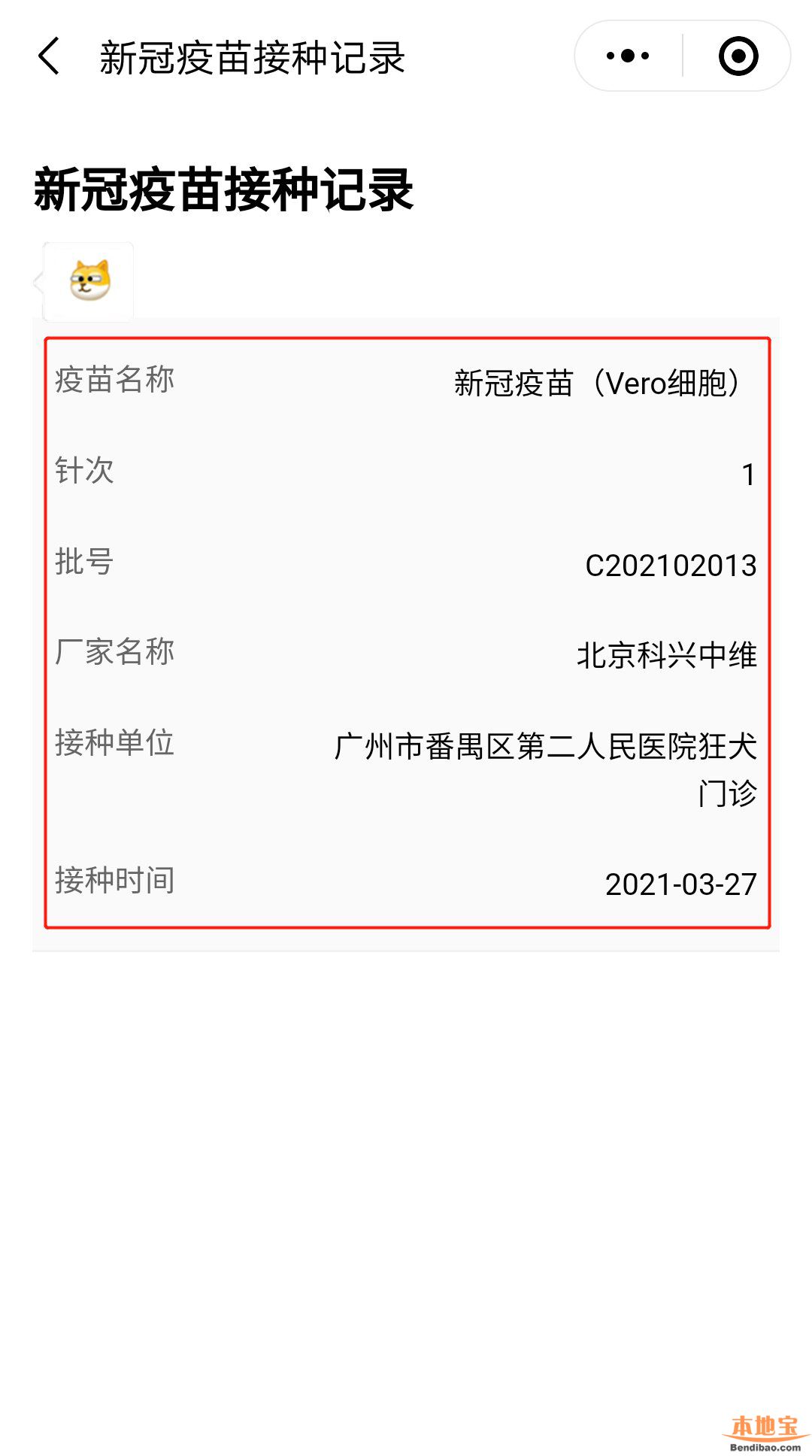The width and height of the screenshot is (812, 1456).
Task: Go back from the vaccination record page
Action: click(x=49, y=56)
